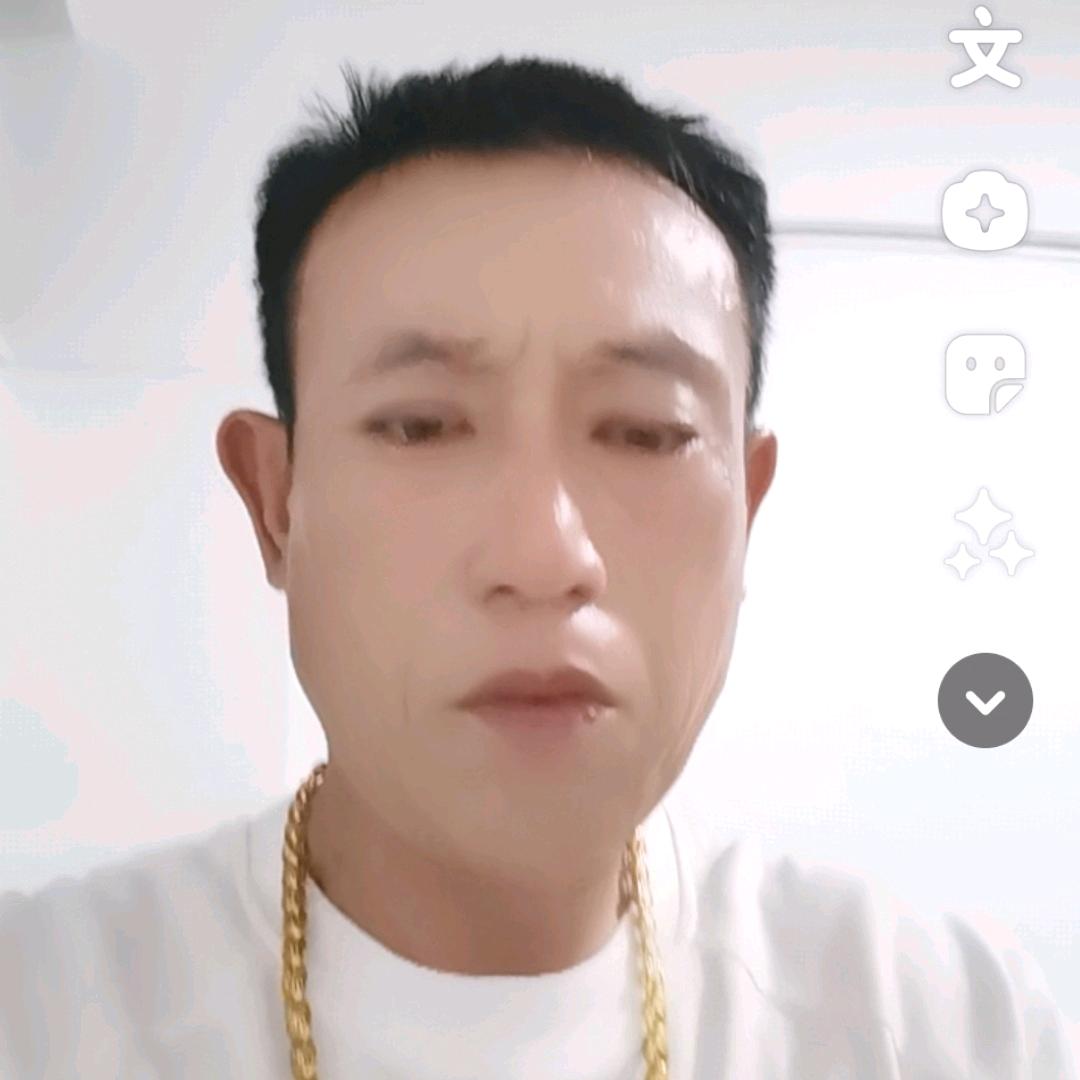The image size is (1080, 1080).
Task: Tap the captions text icon
Action: point(985,47)
